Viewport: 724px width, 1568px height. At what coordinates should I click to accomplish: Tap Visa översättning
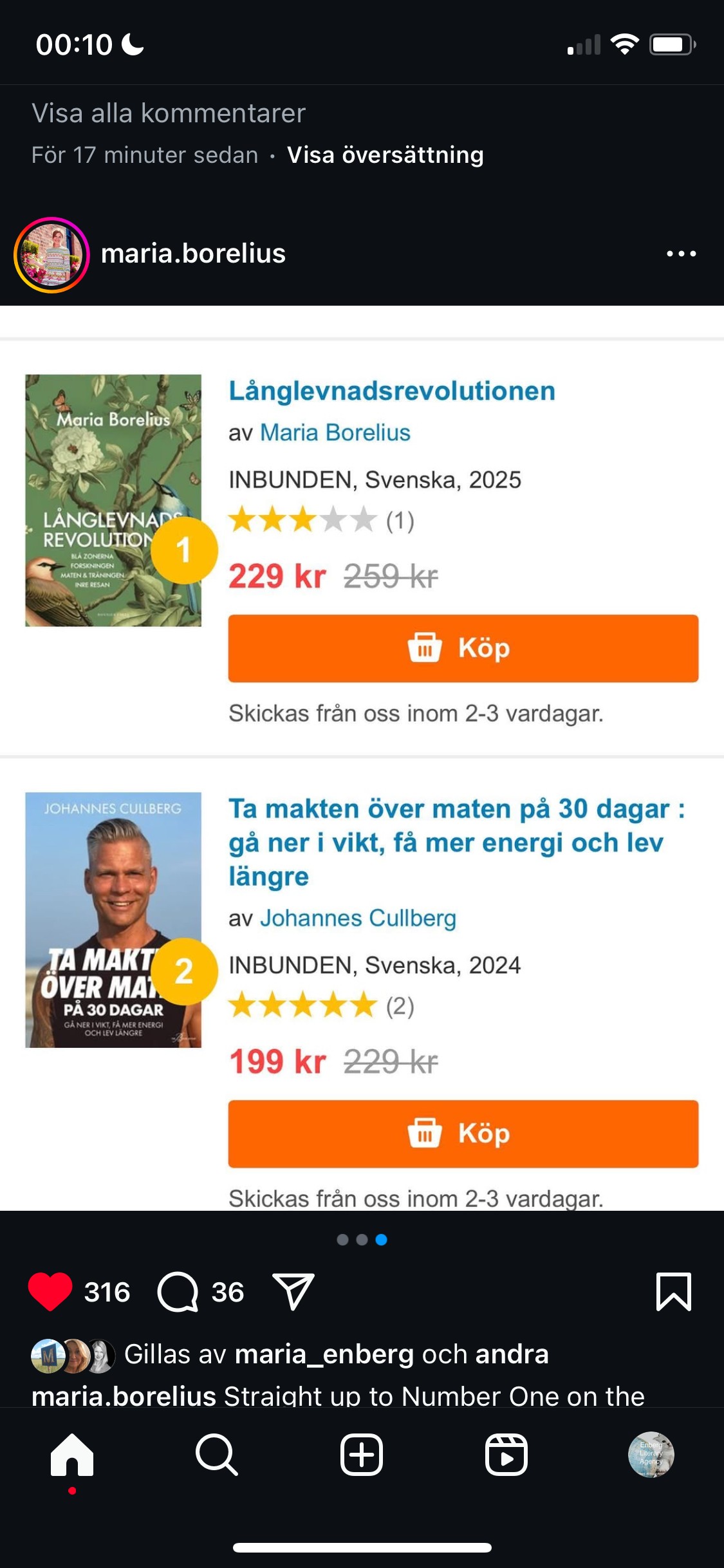click(x=385, y=155)
